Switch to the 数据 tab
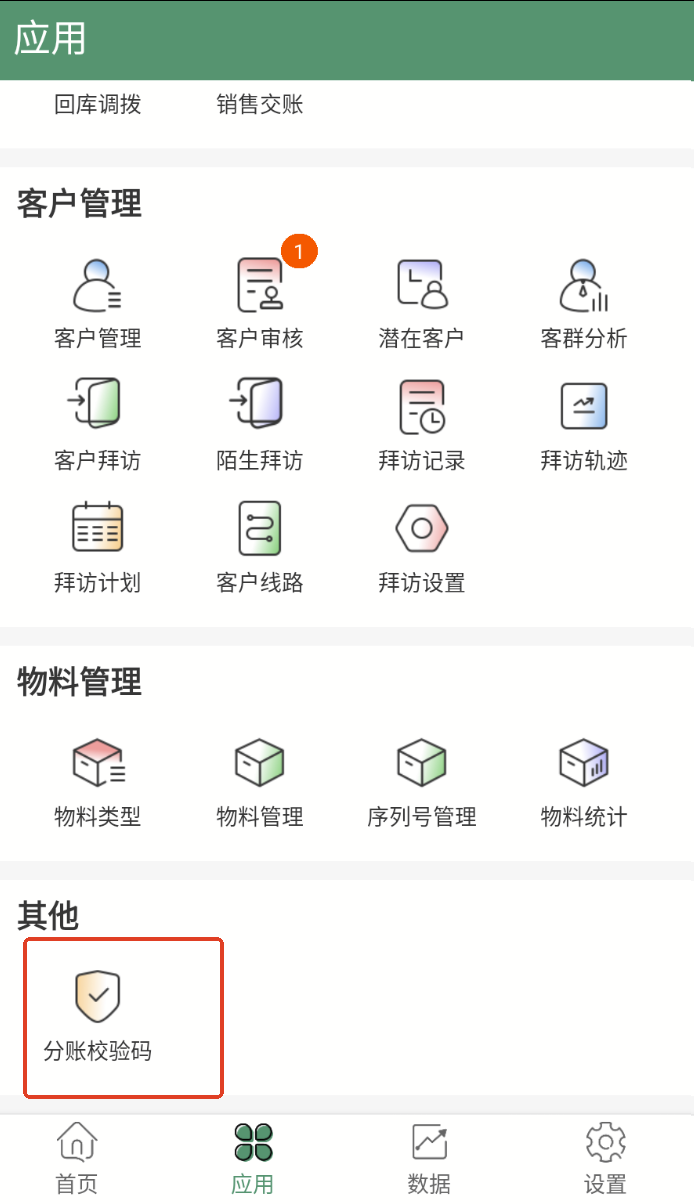 (429, 1159)
